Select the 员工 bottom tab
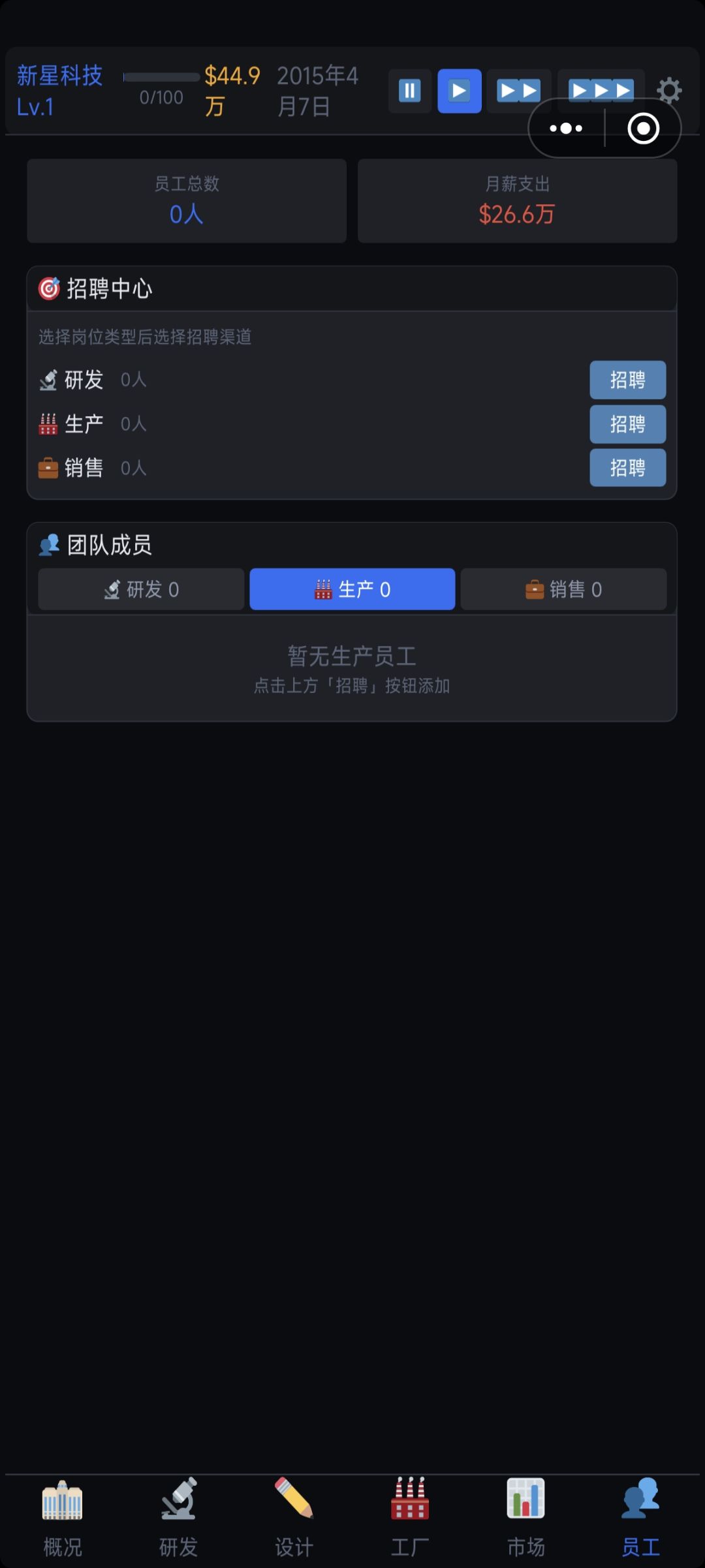Screen dimensions: 705x1568 640,1517
